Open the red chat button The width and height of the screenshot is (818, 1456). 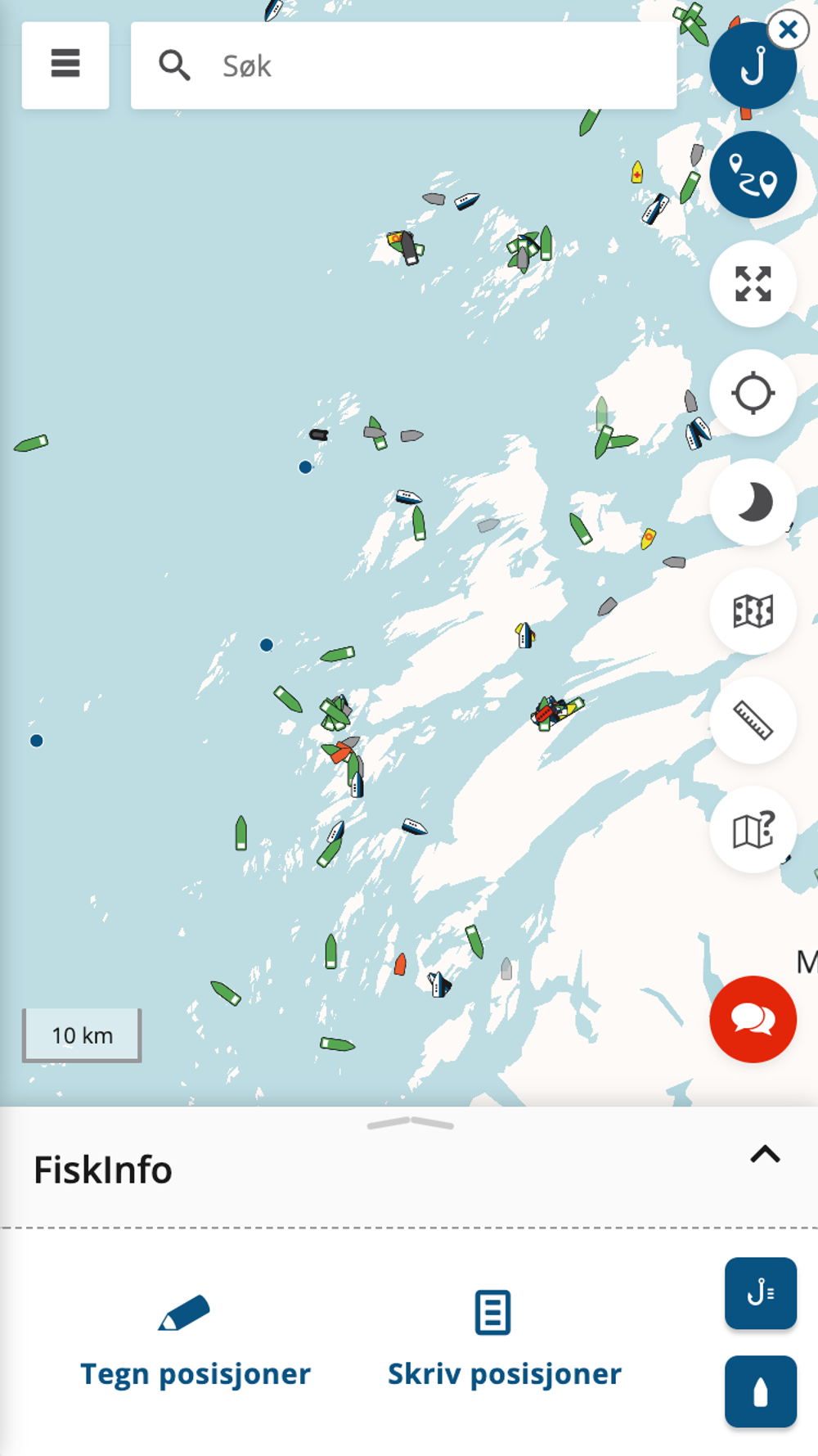pos(753,1019)
